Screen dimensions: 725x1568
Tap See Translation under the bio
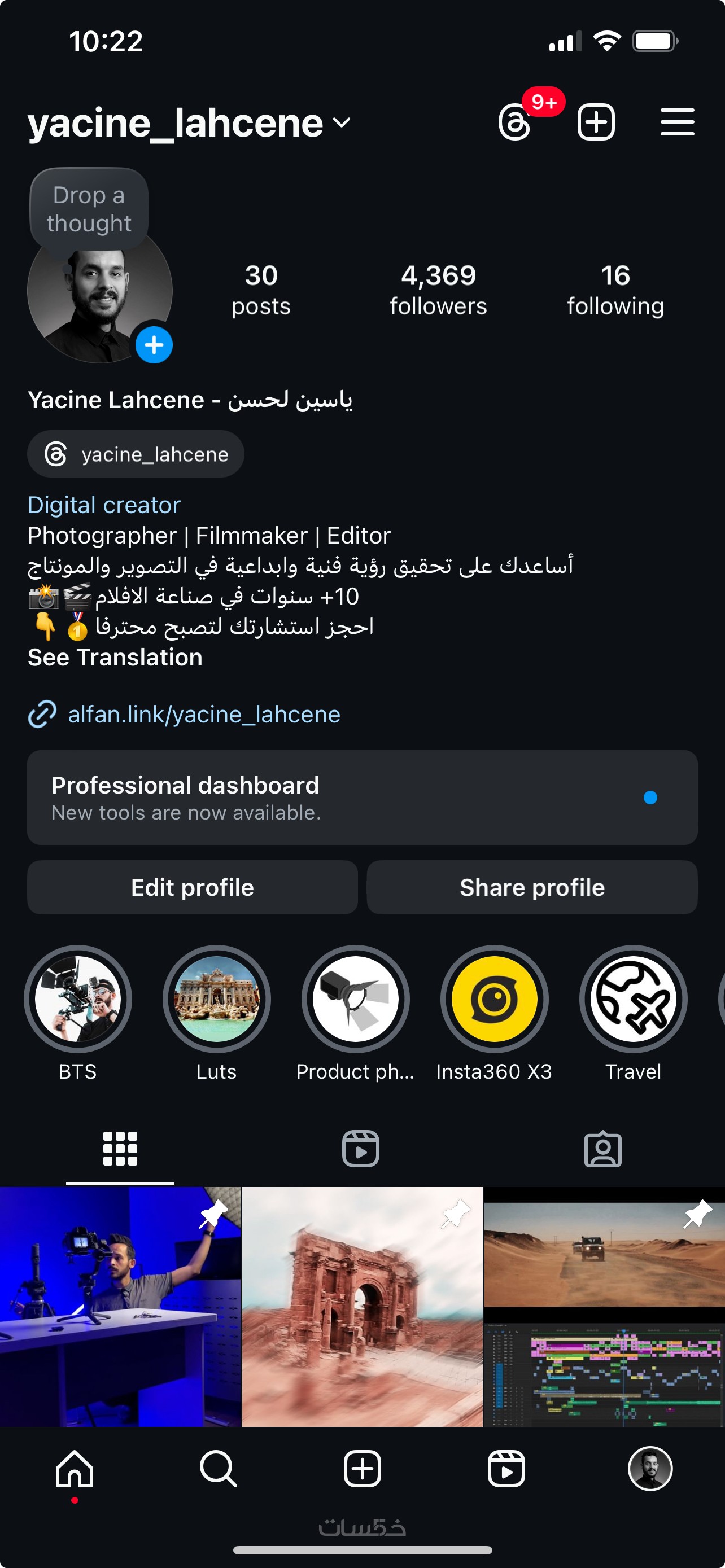tap(115, 658)
